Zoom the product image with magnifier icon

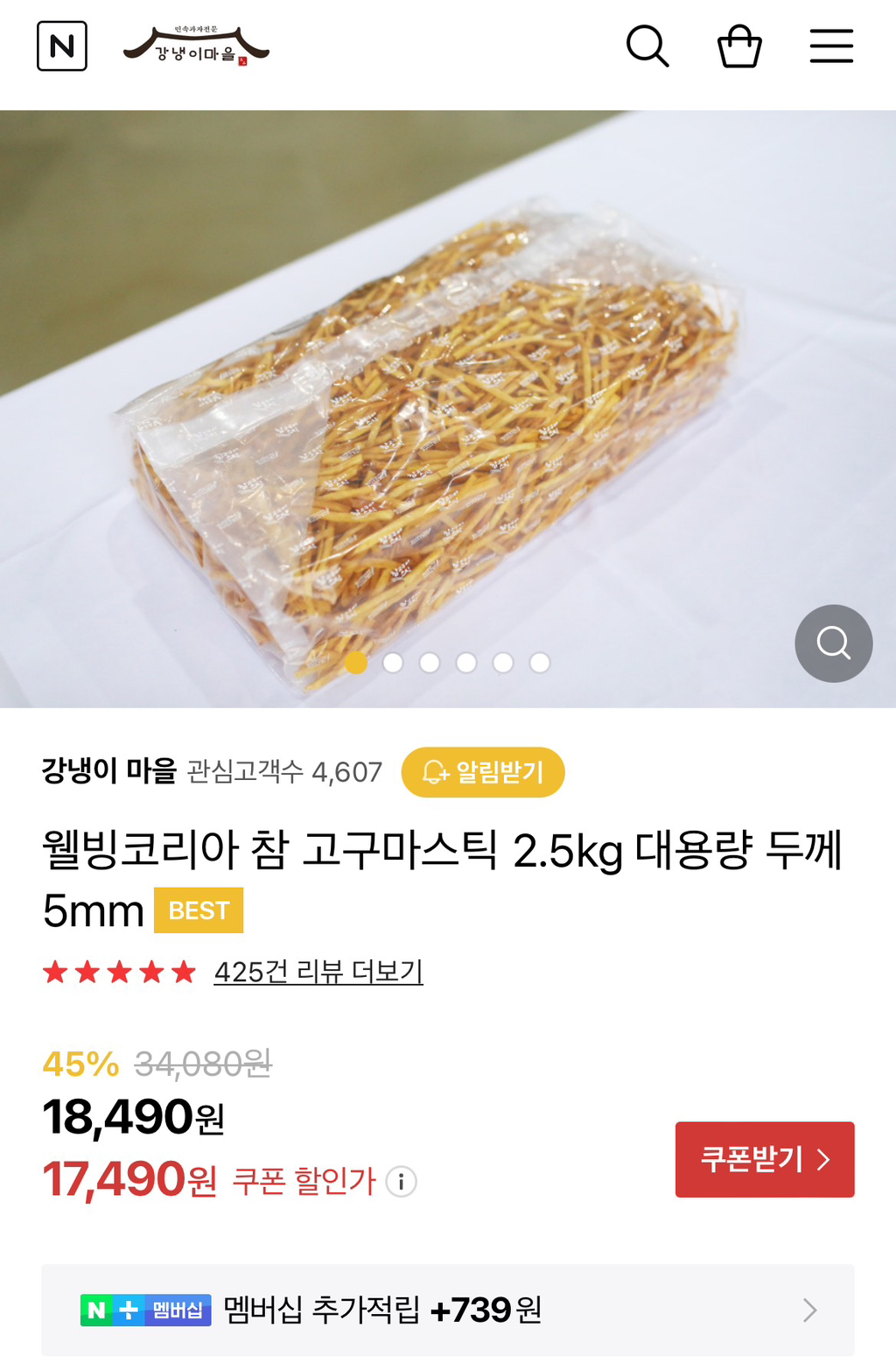click(x=833, y=643)
